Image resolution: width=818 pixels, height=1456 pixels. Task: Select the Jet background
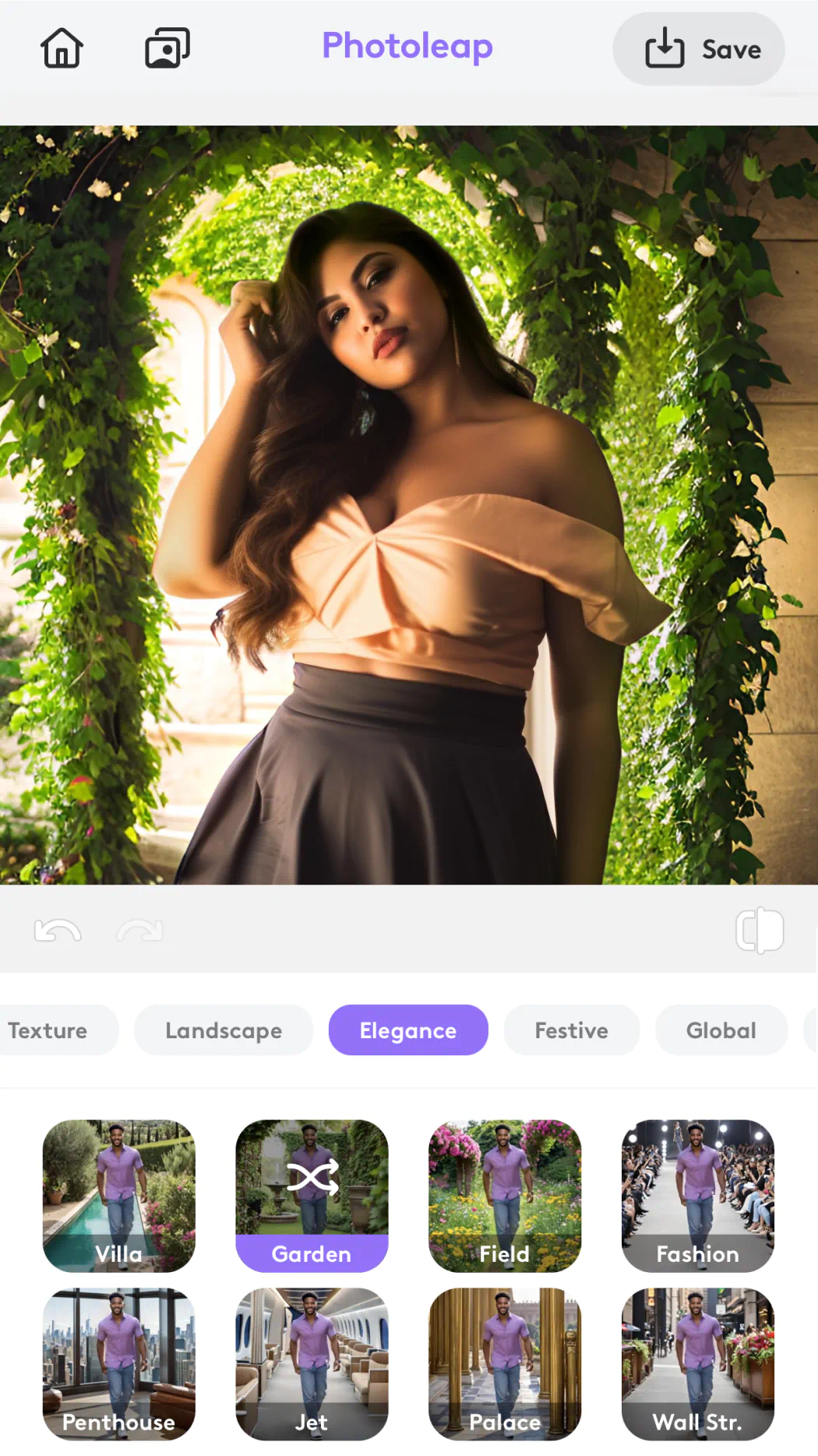click(312, 1364)
